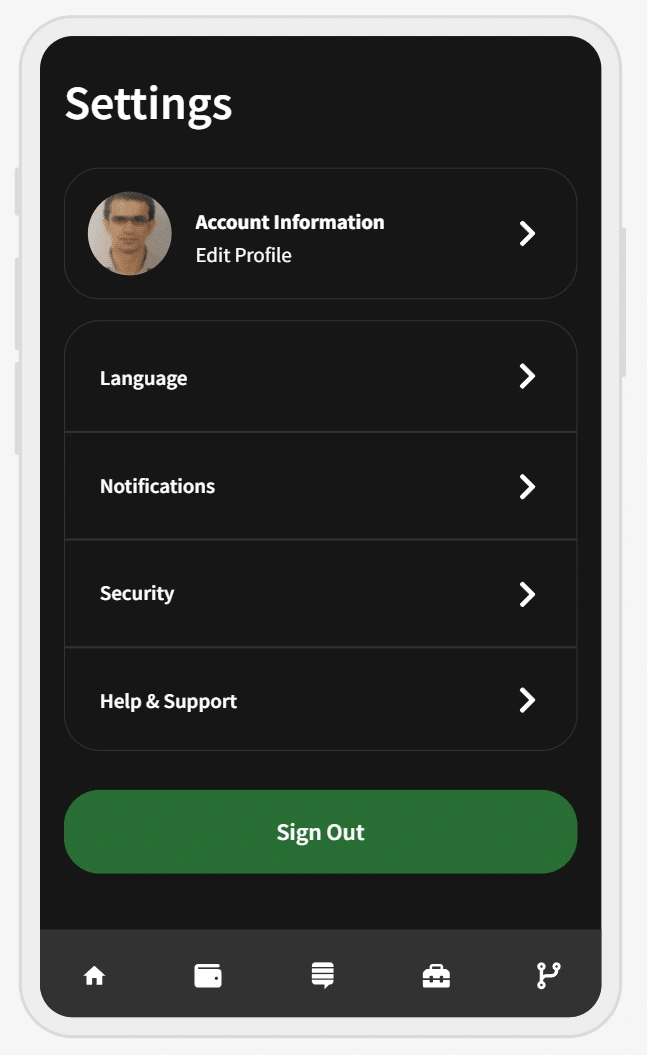Open Account Information to edit profile
This screenshot has height=1055, width=647.
pyautogui.click(x=320, y=233)
